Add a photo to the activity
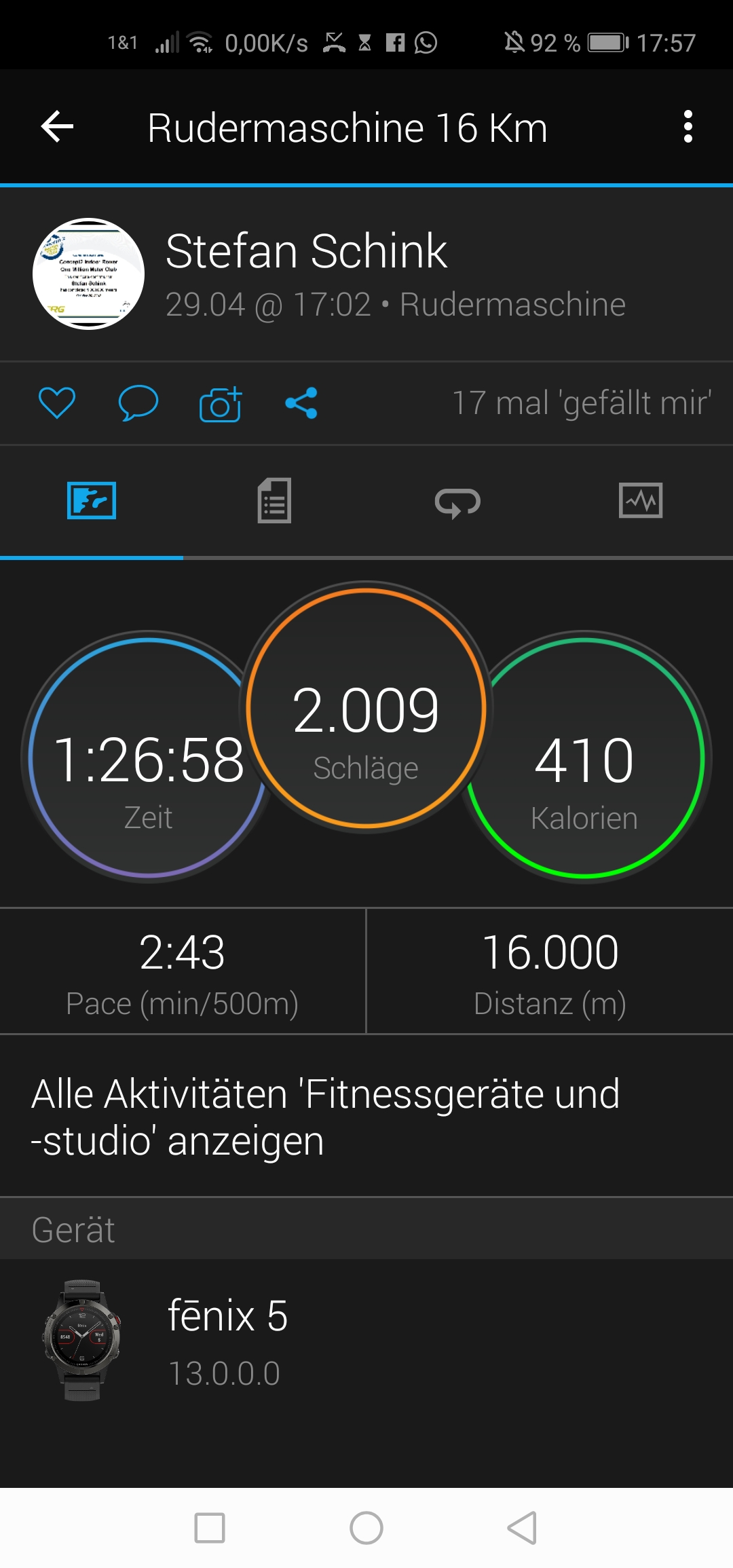Image resolution: width=733 pixels, height=1568 pixels. (221, 404)
